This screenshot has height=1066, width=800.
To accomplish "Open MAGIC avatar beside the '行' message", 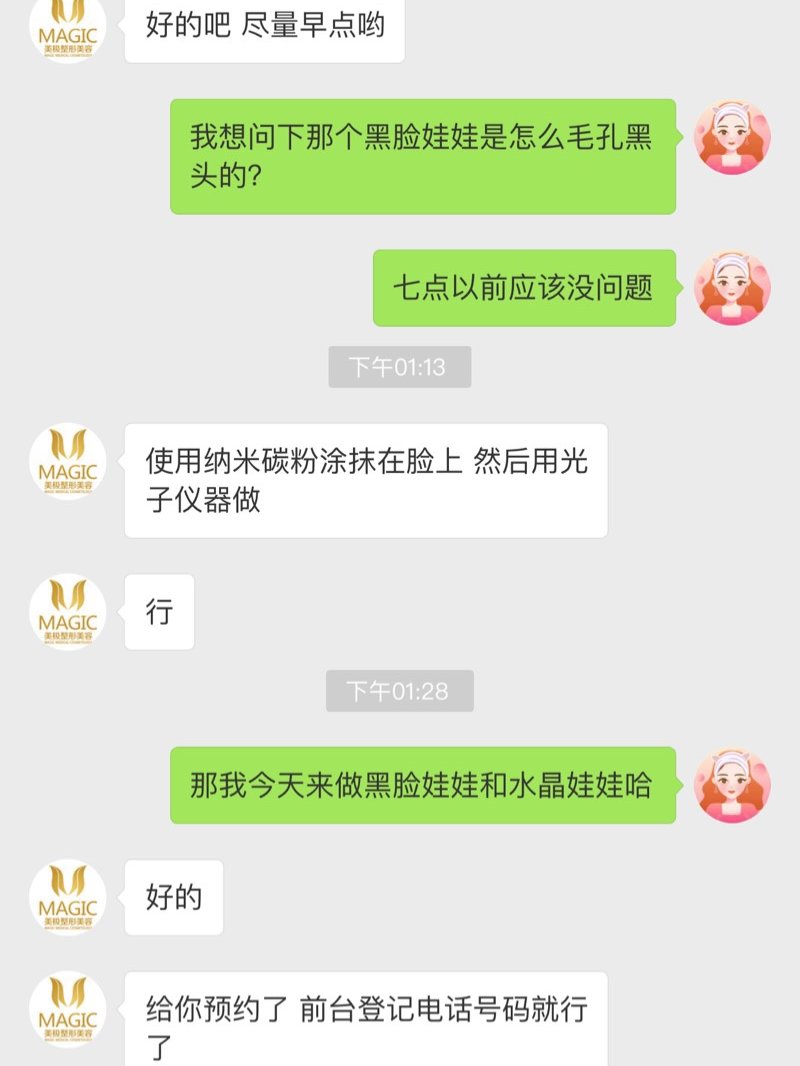I will point(67,611).
